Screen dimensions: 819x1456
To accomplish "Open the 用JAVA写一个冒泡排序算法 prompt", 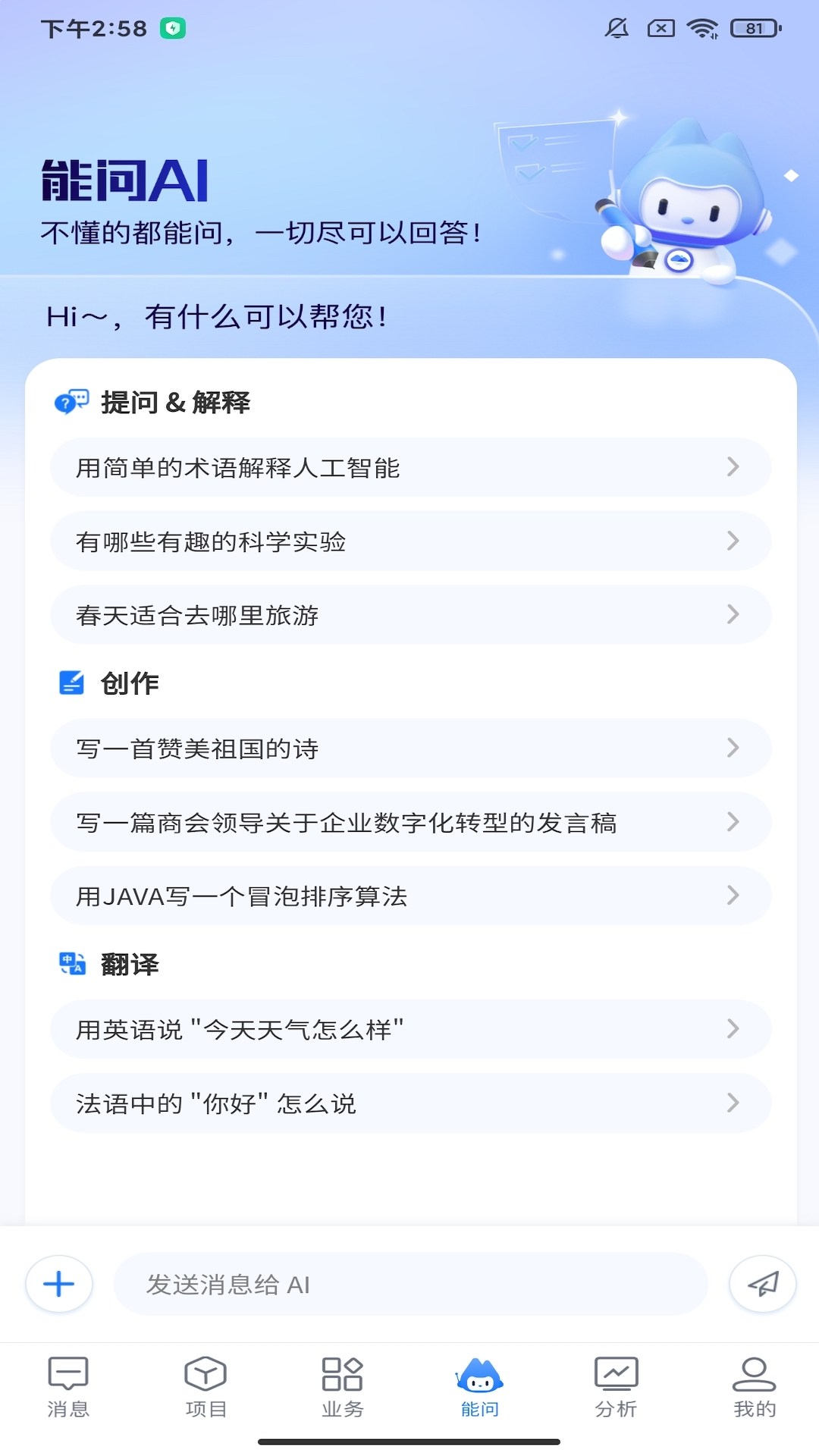I will pyautogui.click(x=409, y=896).
